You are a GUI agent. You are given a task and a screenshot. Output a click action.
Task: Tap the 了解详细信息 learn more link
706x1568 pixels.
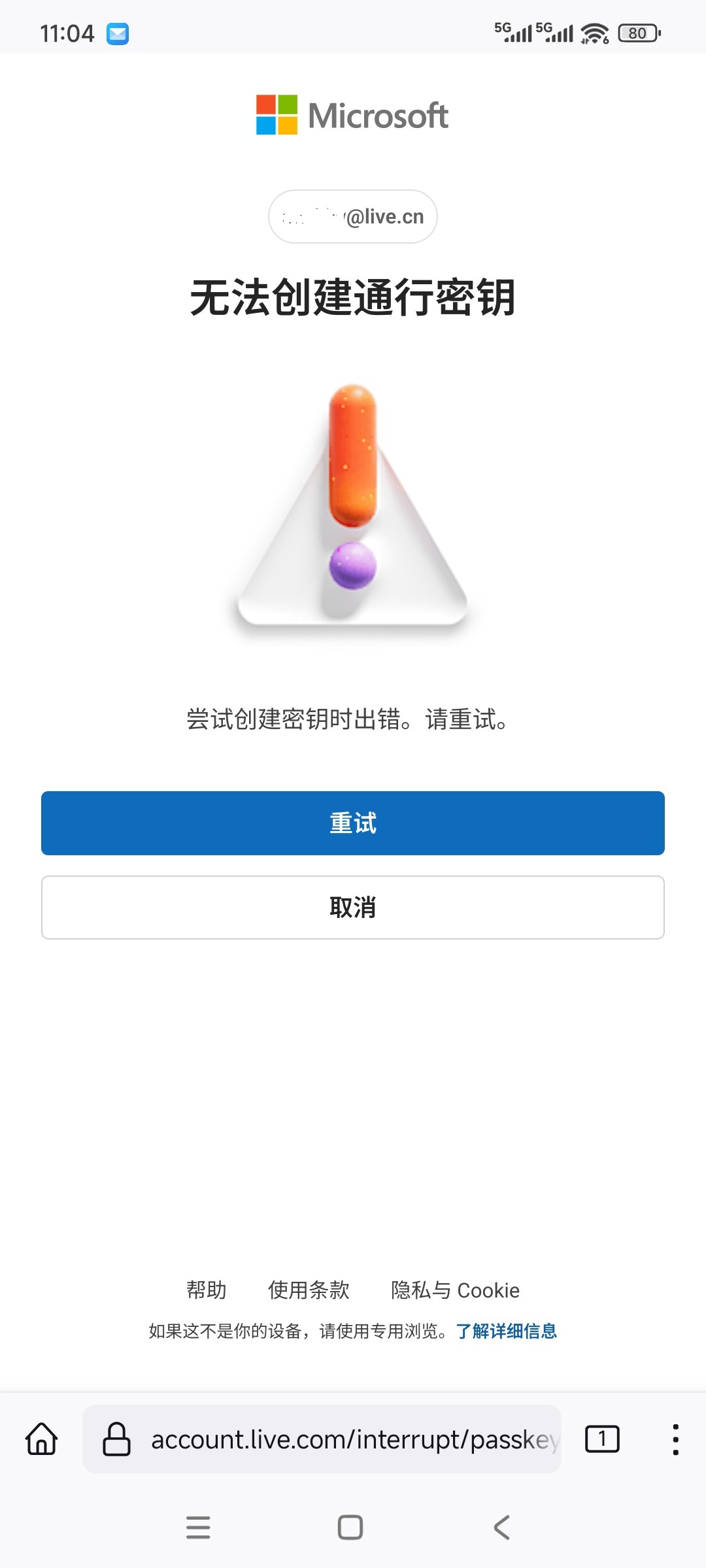[x=507, y=1331]
